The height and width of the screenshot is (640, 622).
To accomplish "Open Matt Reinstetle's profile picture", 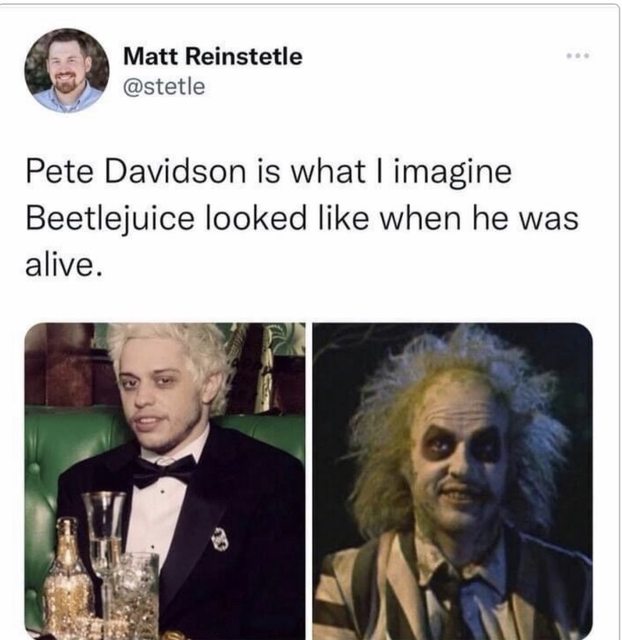I will [66, 70].
